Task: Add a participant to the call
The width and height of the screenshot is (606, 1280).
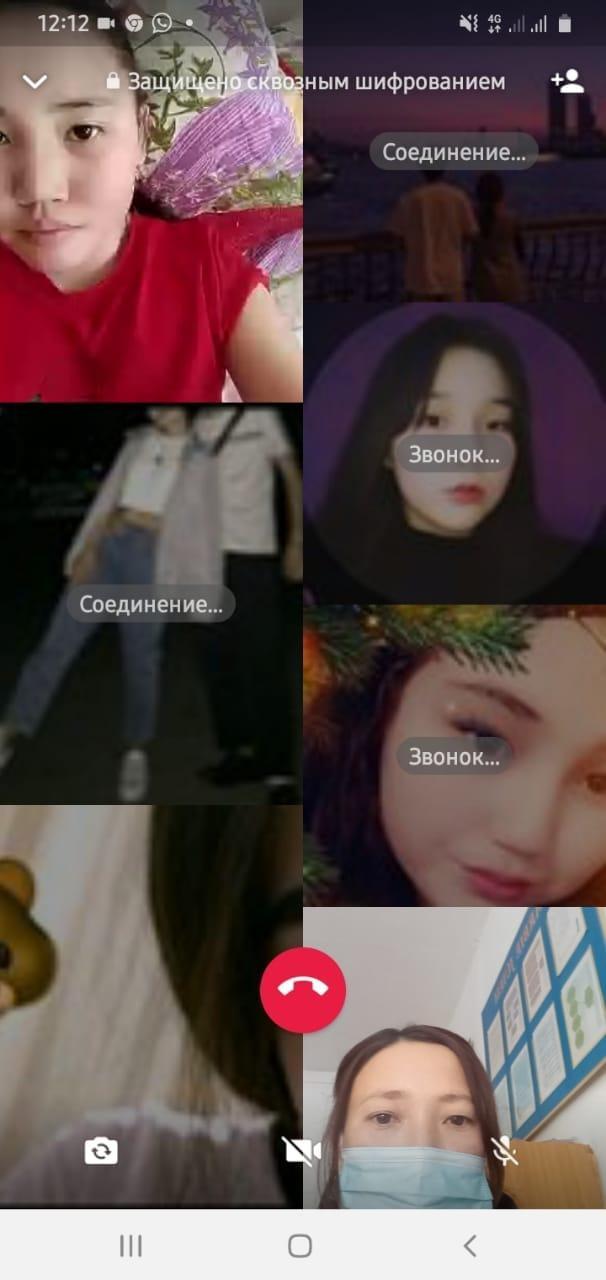Action: tap(567, 82)
